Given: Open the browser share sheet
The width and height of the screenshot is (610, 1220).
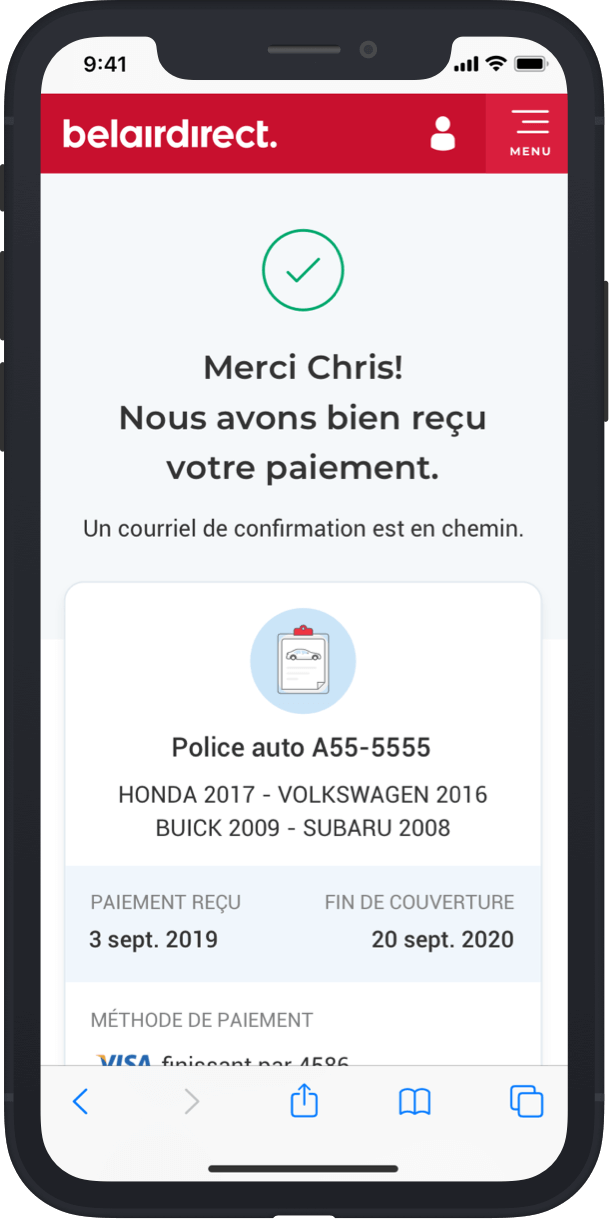Looking at the screenshot, I should point(304,1101).
